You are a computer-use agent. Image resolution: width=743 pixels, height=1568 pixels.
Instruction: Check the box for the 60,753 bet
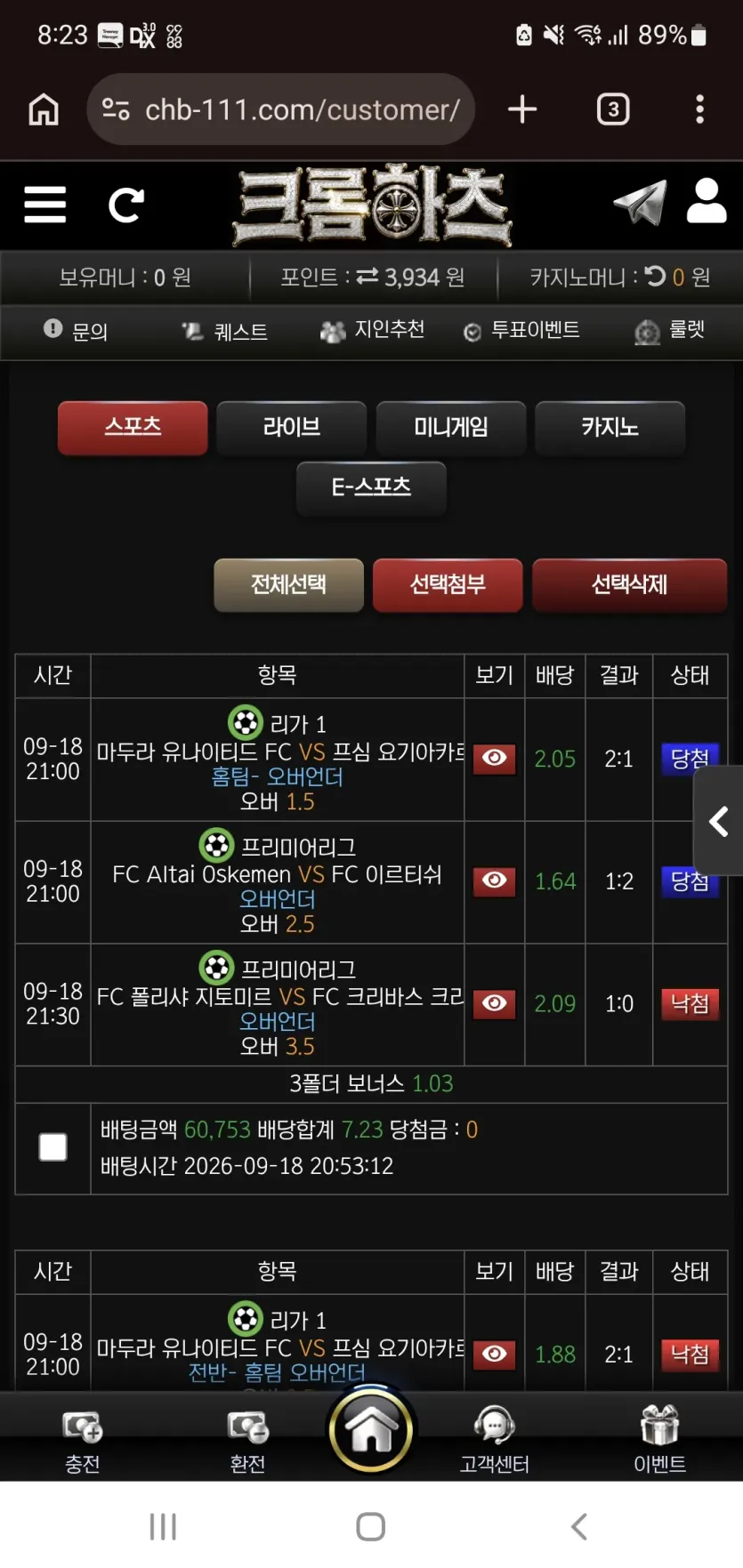click(53, 1147)
